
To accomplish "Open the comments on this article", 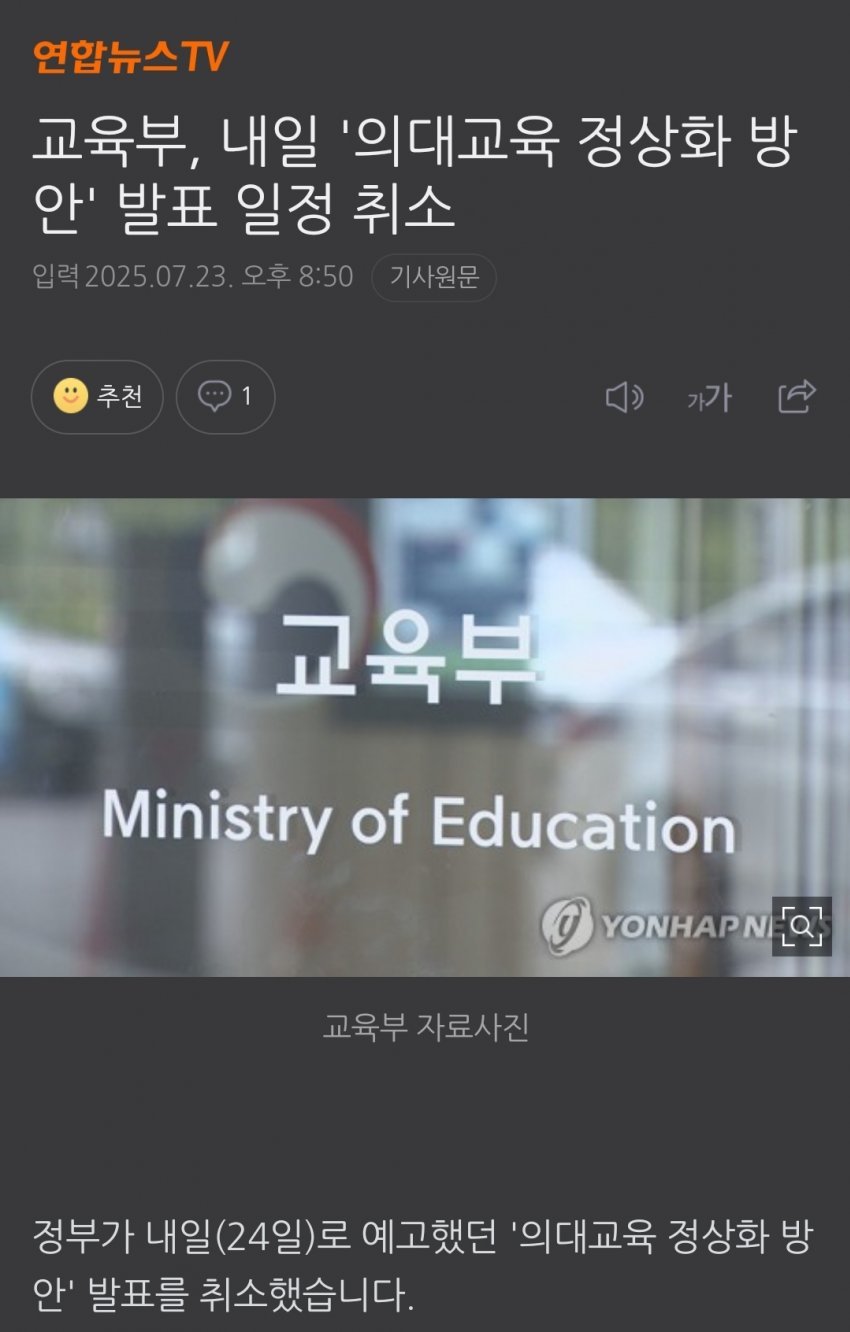I will (225, 397).
